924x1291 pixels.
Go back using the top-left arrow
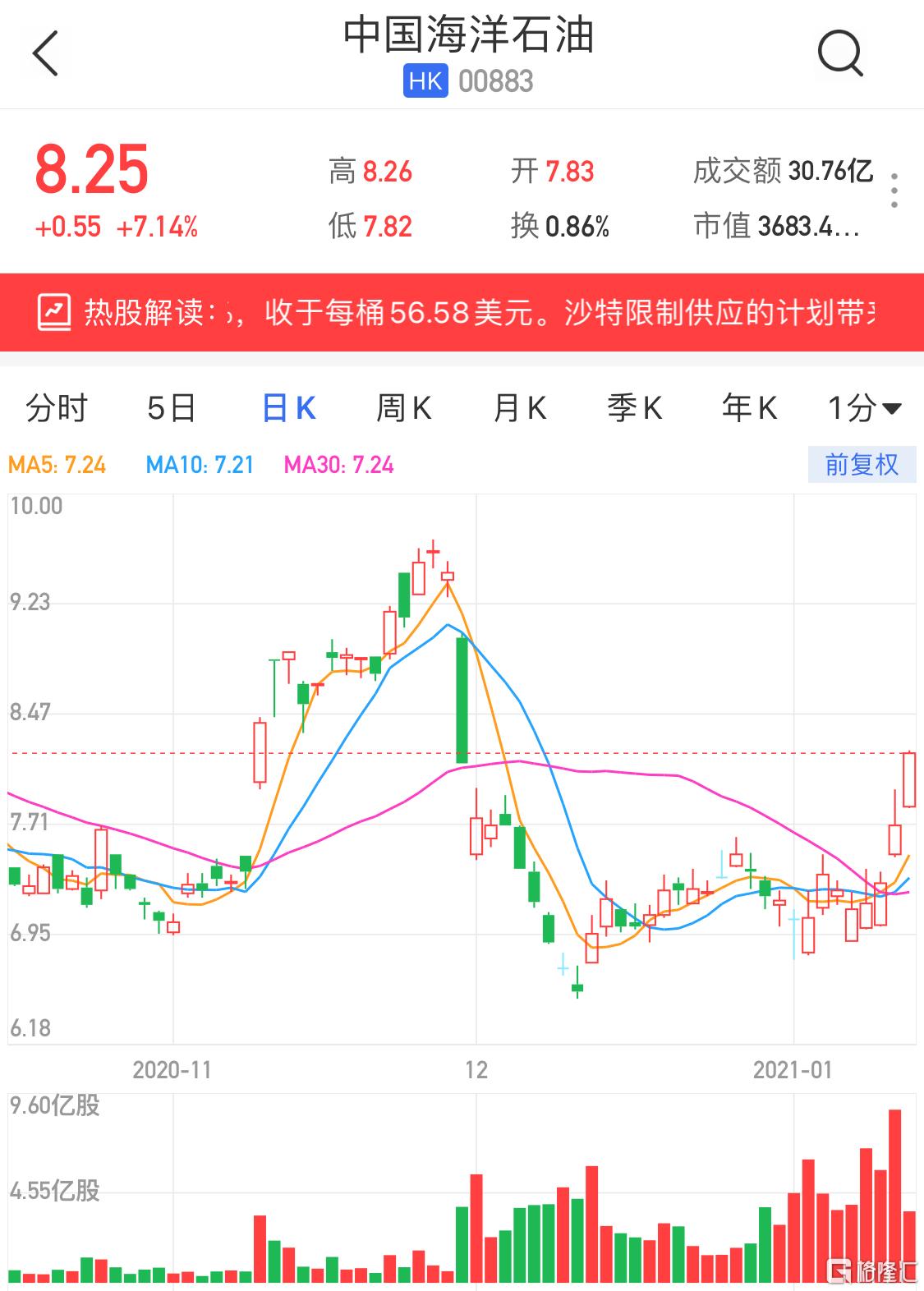pyautogui.click(x=46, y=53)
